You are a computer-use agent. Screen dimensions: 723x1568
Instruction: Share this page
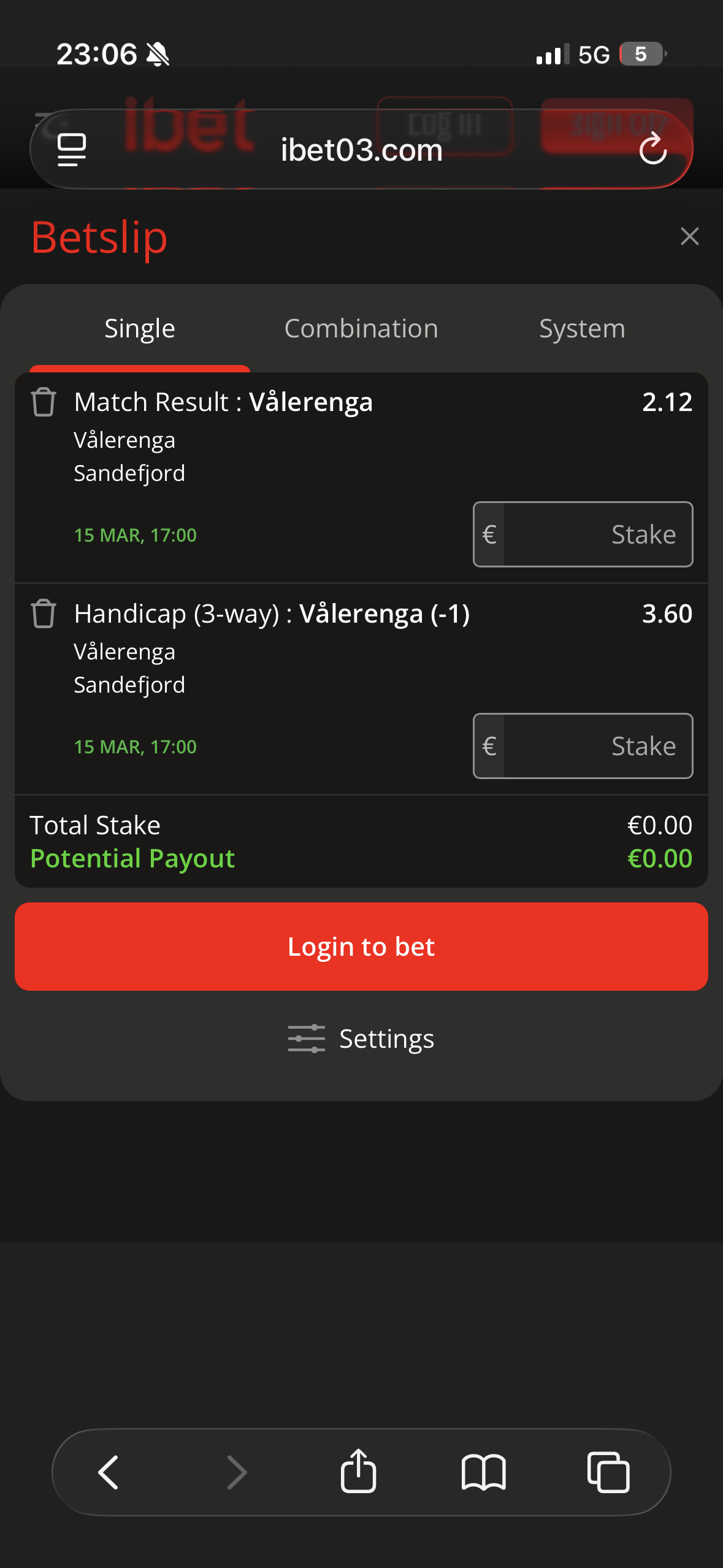(358, 1472)
